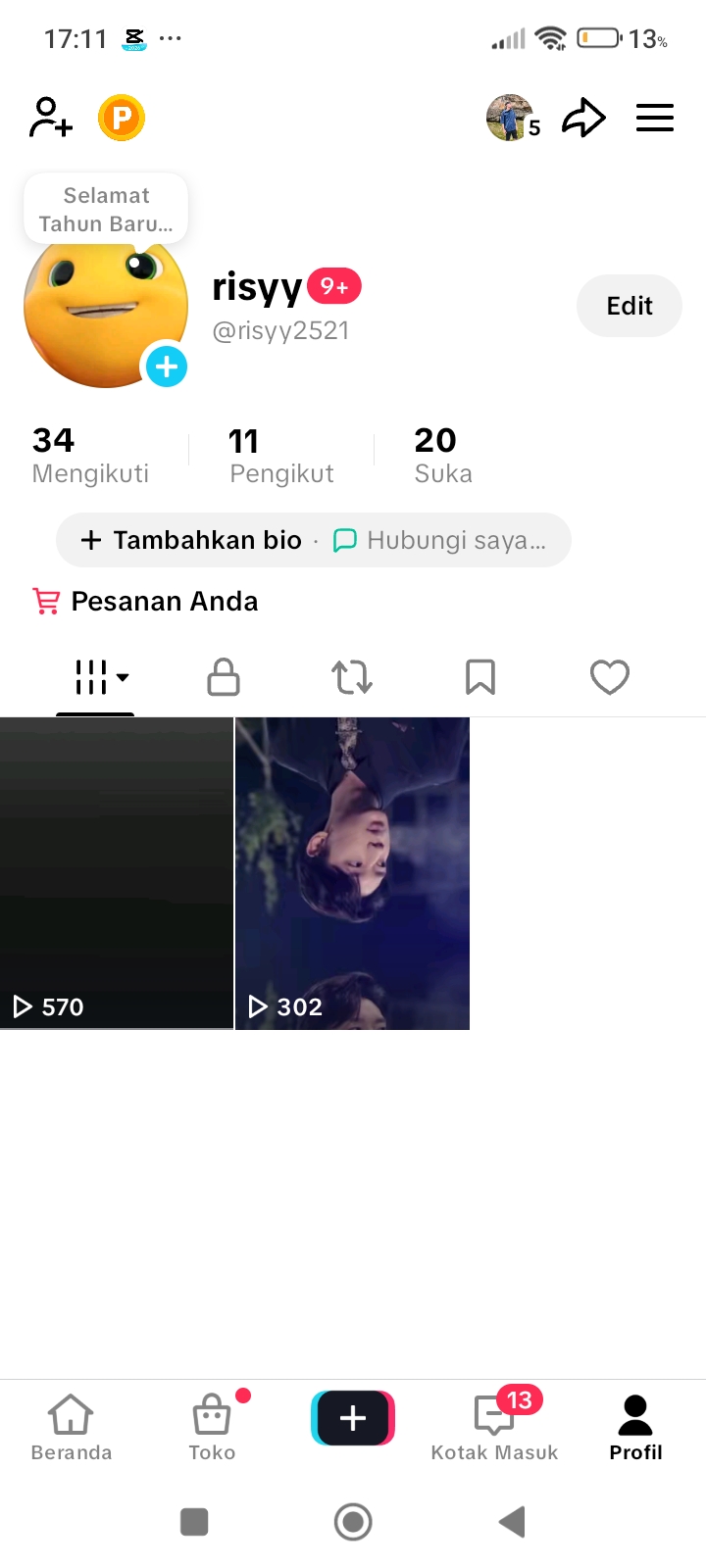Share the profile with arrow icon
The height and width of the screenshot is (1568, 706).
pyautogui.click(x=583, y=118)
